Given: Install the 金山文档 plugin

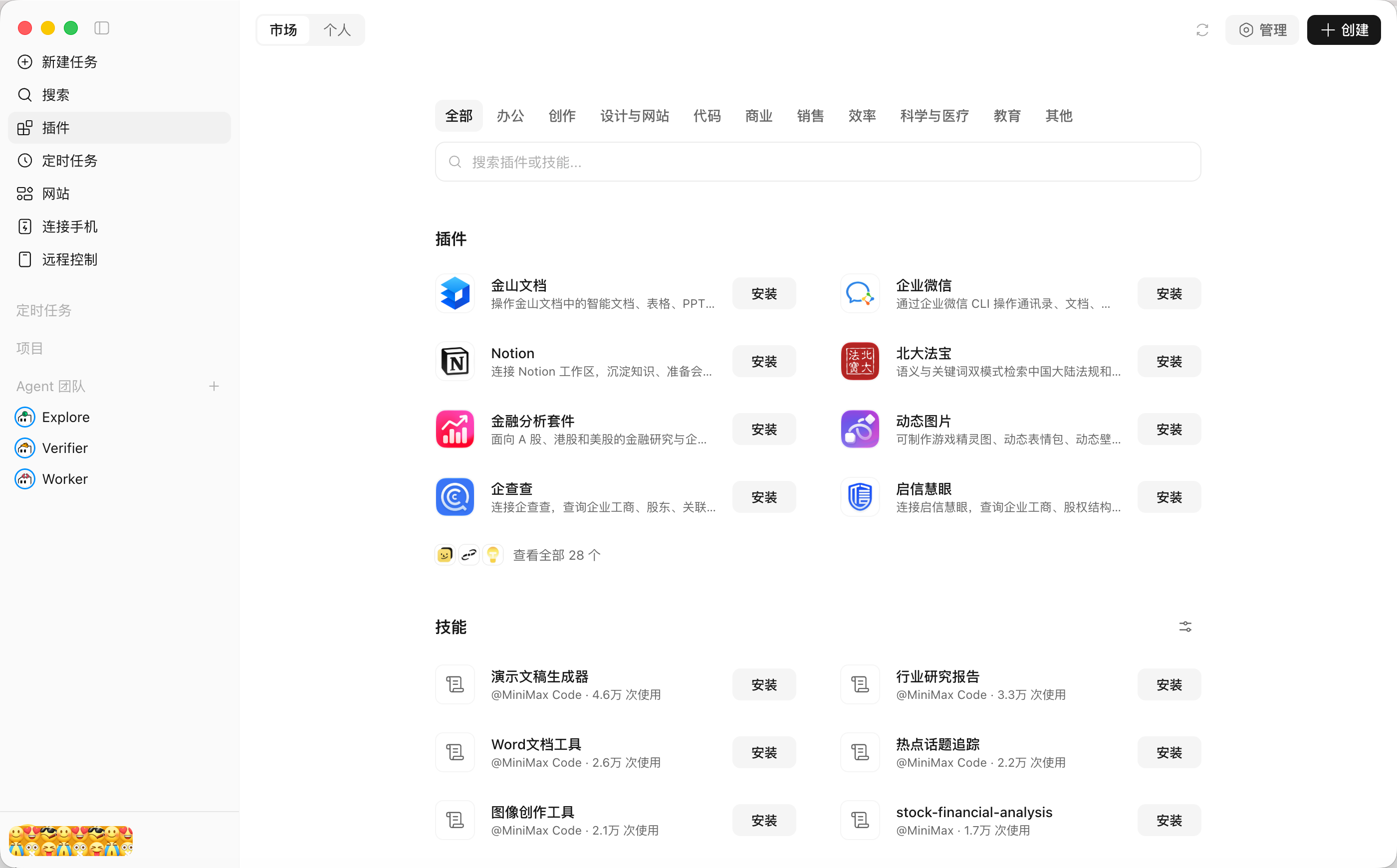Looking at the screenshot, I should [x=764, y=293].
